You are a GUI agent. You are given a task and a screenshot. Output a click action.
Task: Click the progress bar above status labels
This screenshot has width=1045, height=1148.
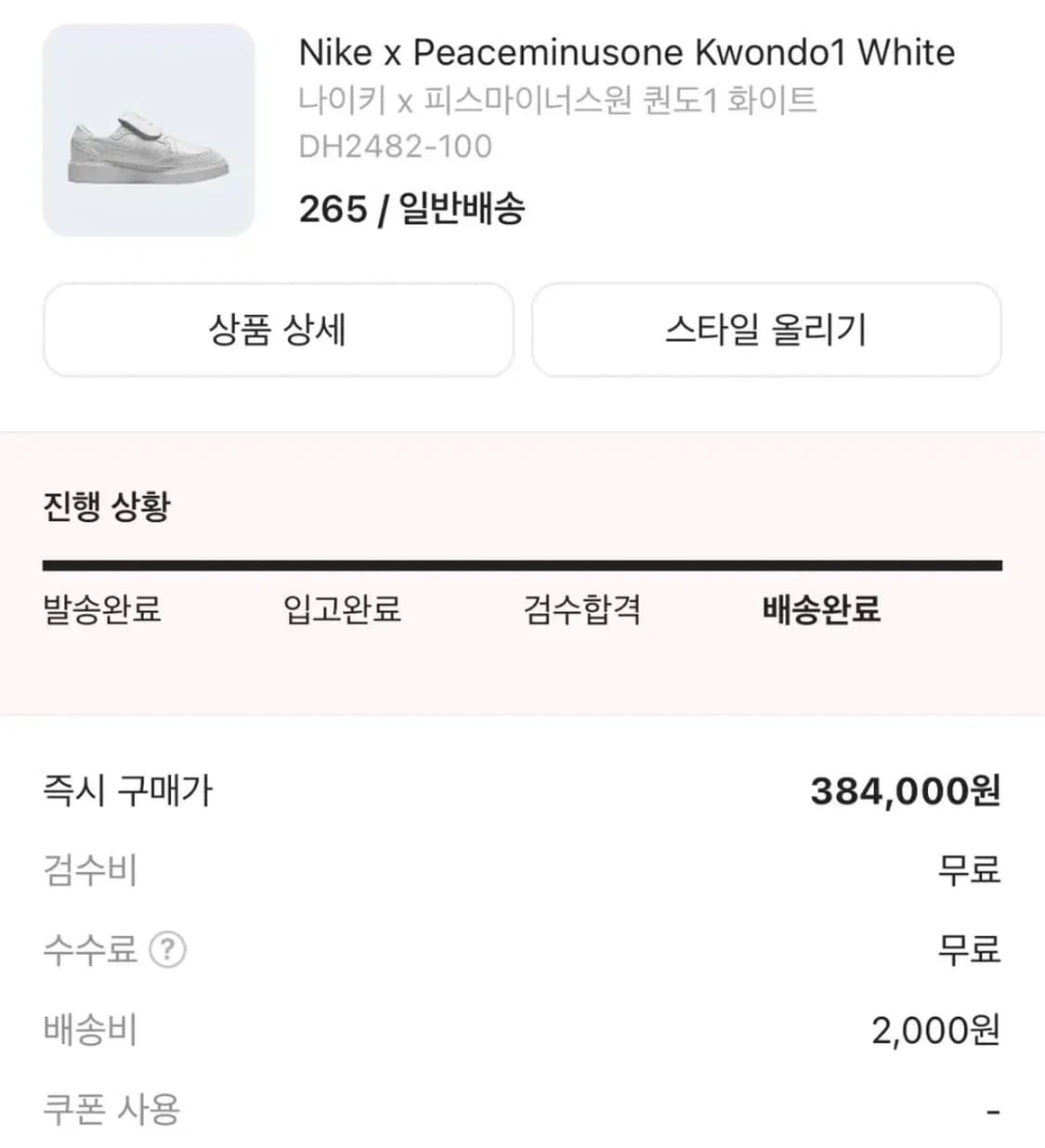(x=522, y=562)
